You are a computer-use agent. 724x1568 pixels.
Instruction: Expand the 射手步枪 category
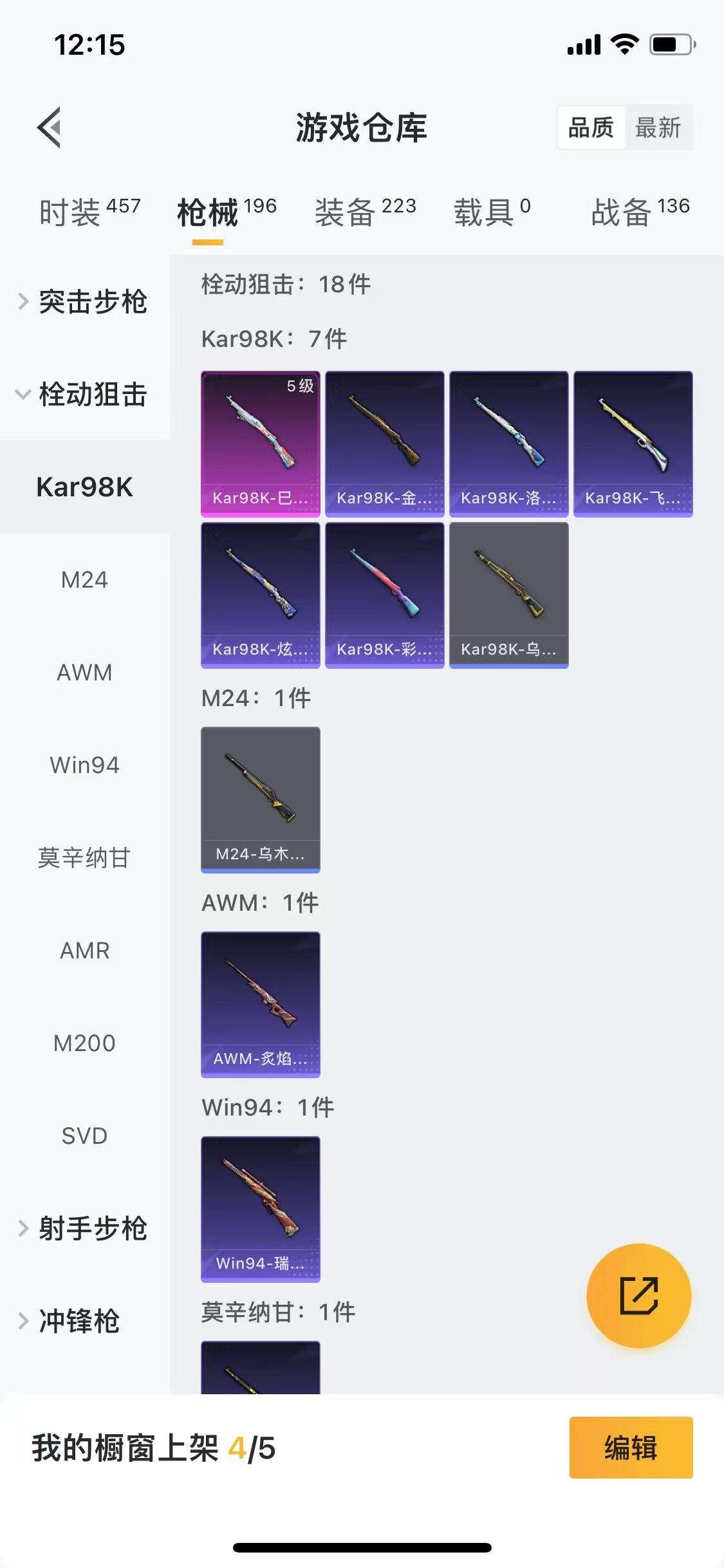[85, 1229]
